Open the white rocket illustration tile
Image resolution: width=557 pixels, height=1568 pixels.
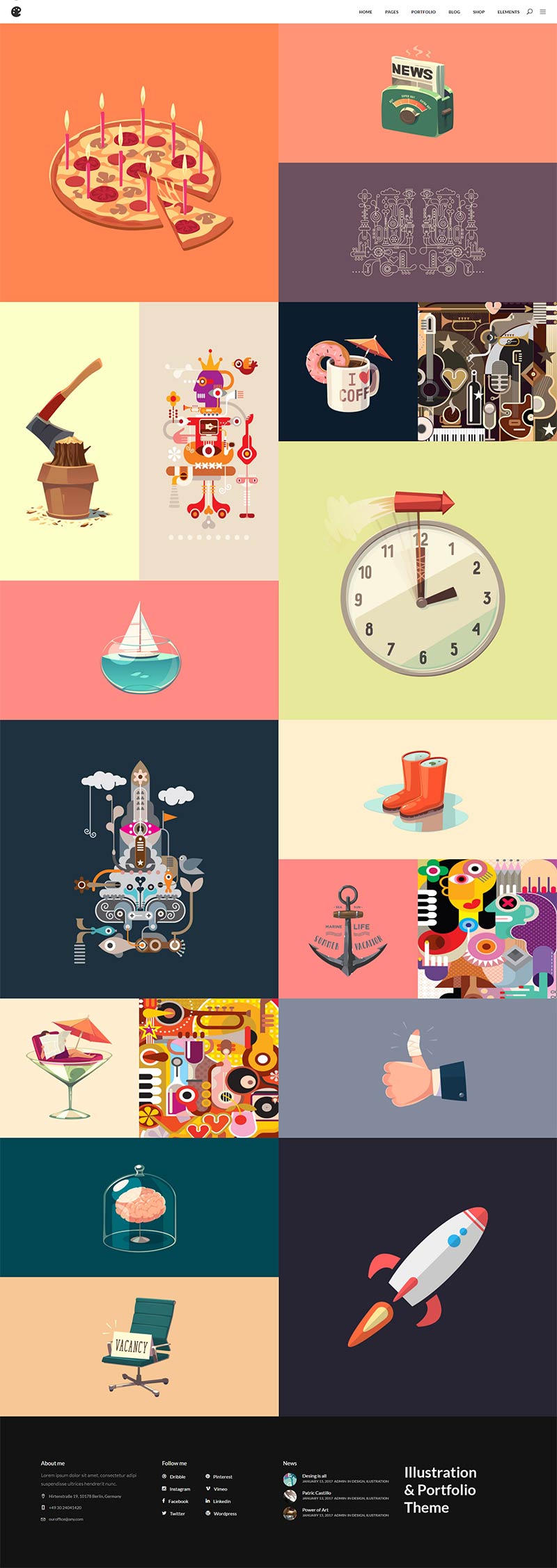coord(418,1277)
